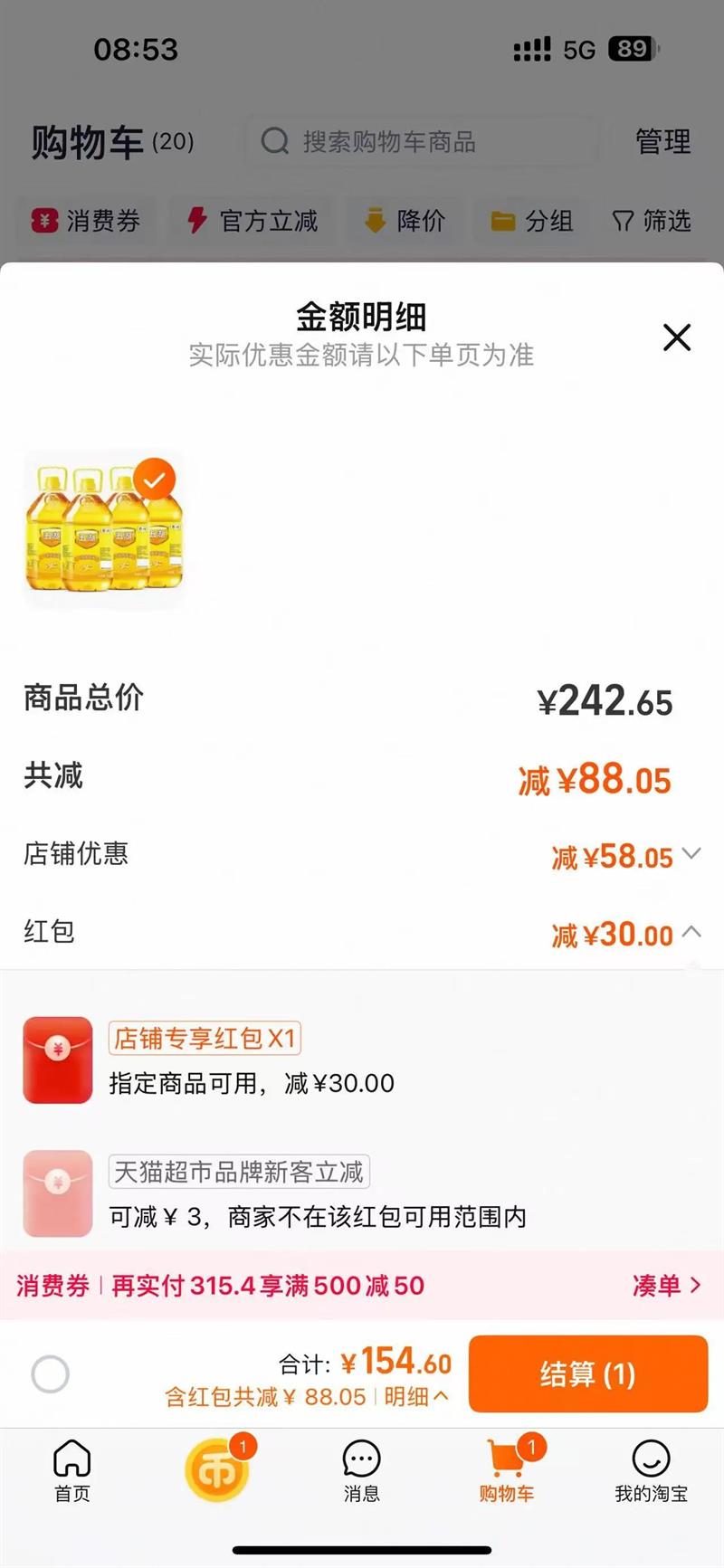Collapse the 红包 discount section
The width and height of the screenshot is (724, 1568).
point(691,932)
